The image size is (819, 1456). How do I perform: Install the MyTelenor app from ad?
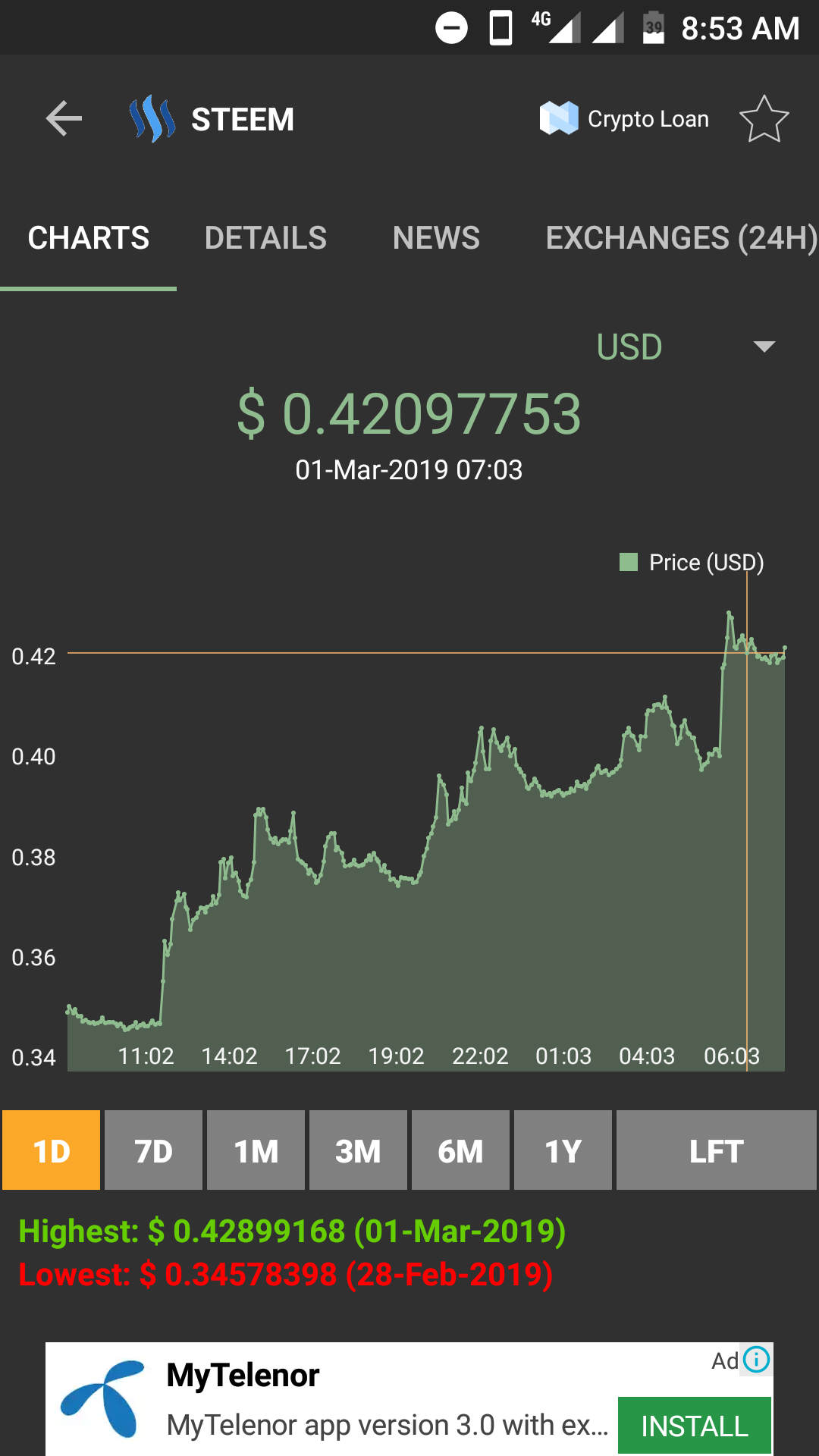click(x=695, y=1426)
